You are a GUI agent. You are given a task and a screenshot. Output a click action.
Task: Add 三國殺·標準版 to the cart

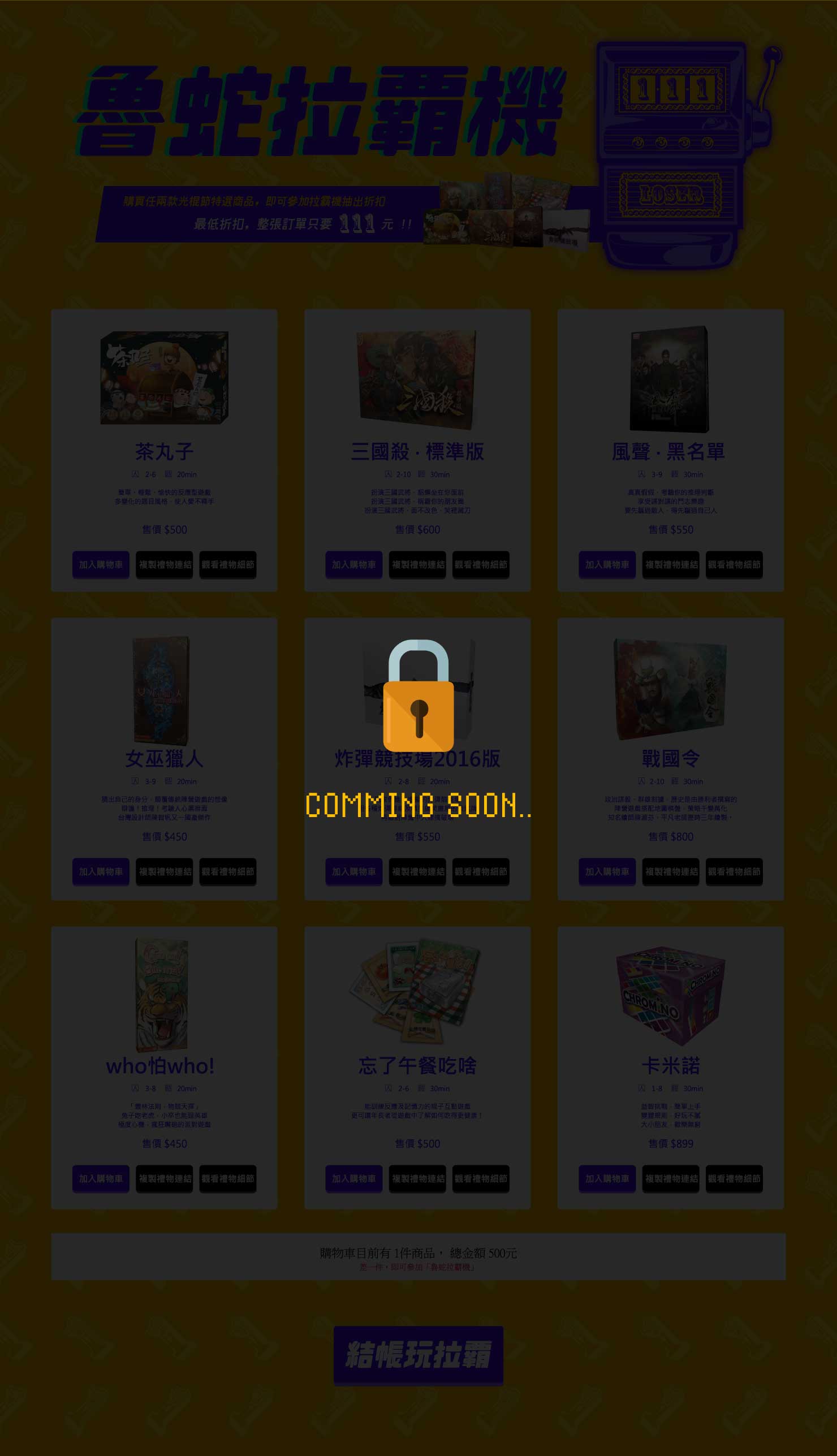[353, 564]
